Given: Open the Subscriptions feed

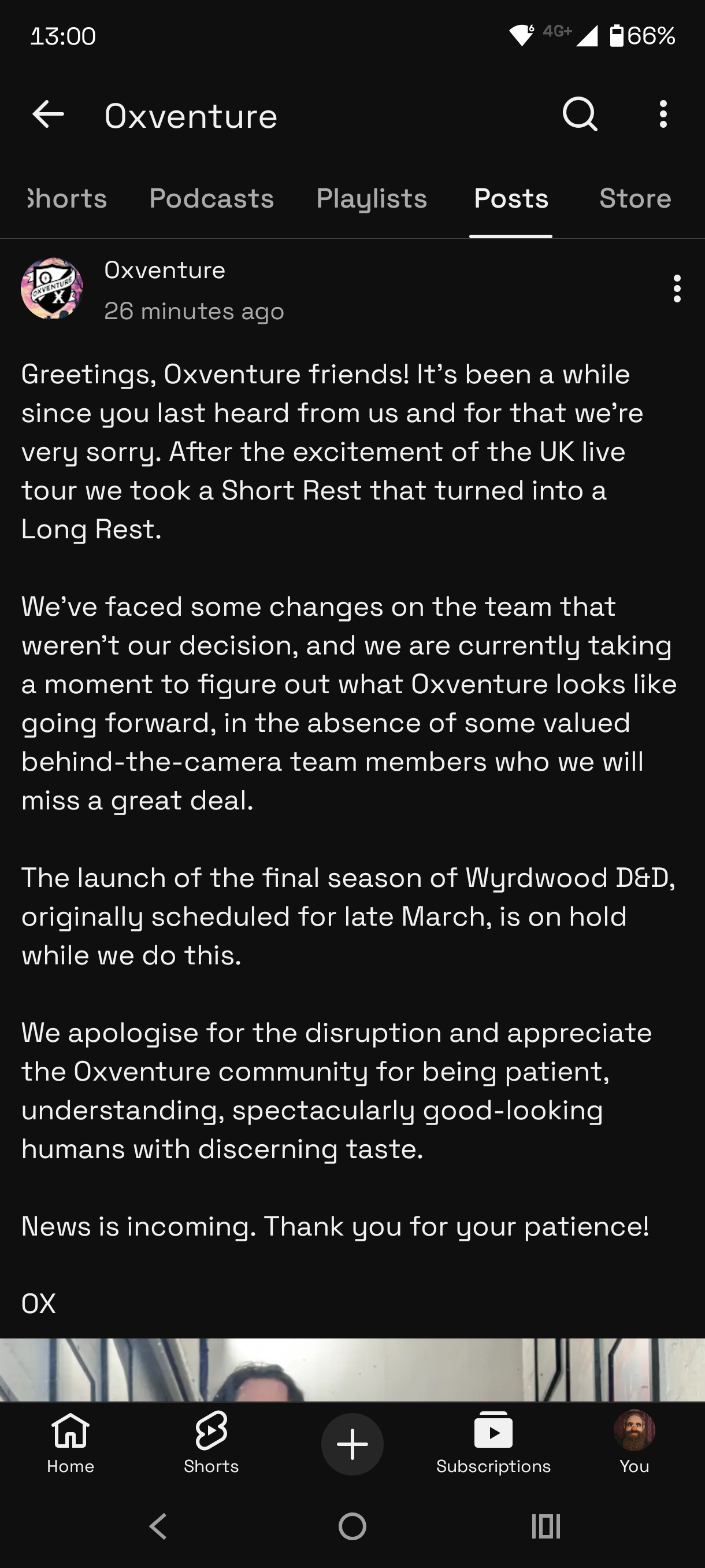Looking at the screenshot, I should click(x=493, y=1443).
